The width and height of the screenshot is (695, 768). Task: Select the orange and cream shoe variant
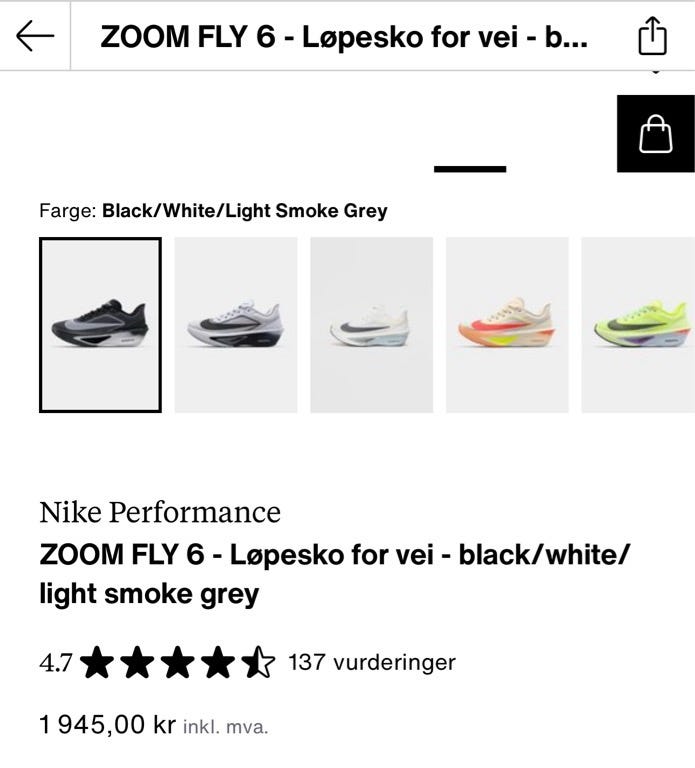tap(507, 325)
